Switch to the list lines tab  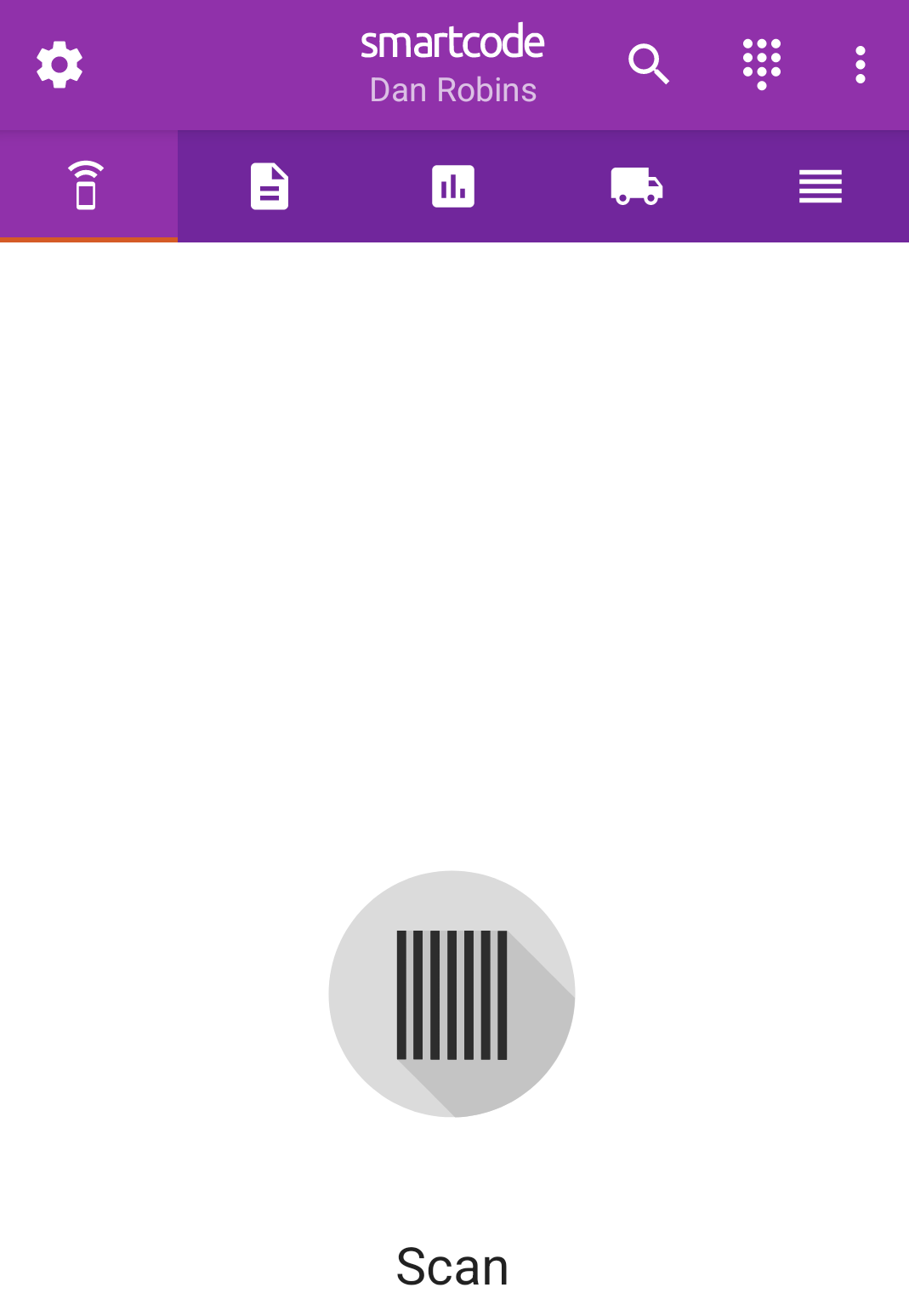click(820, 186)
